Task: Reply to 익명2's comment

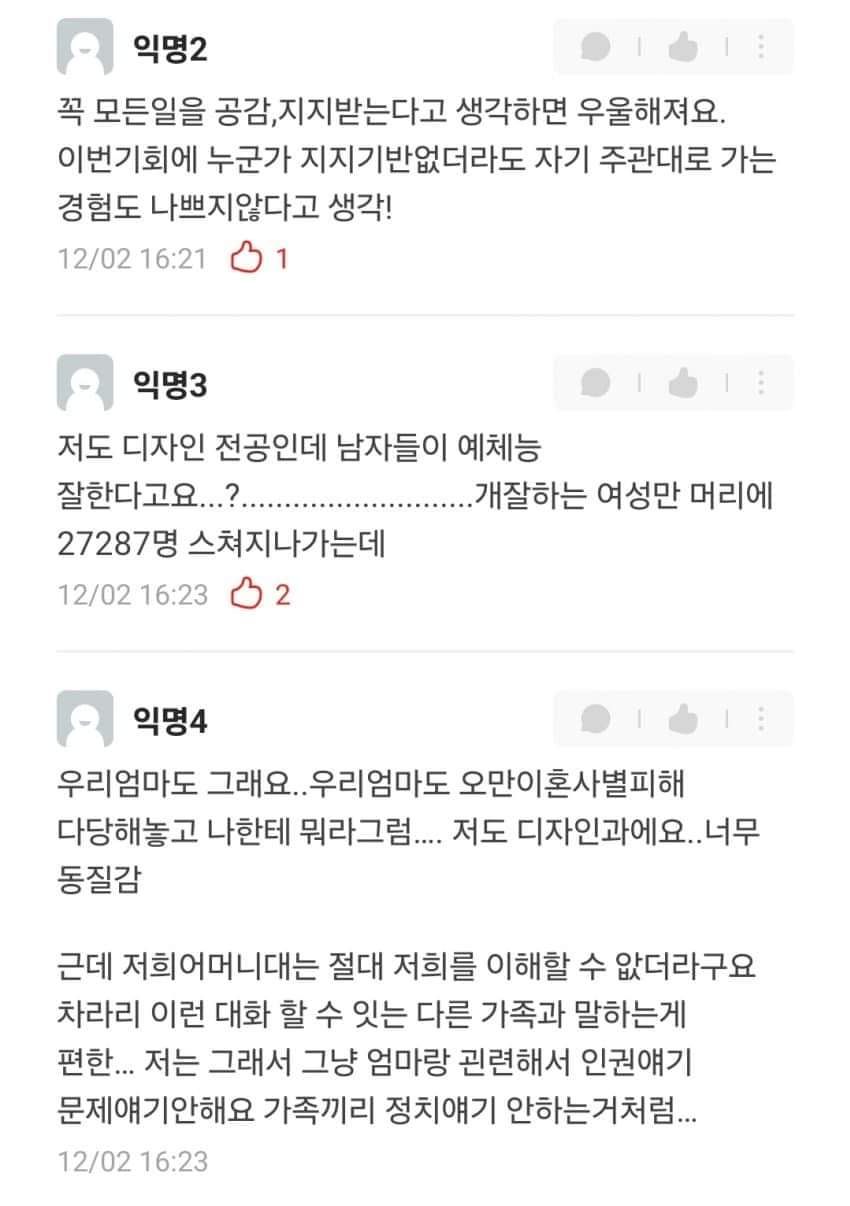Action: tap(596, 46)
